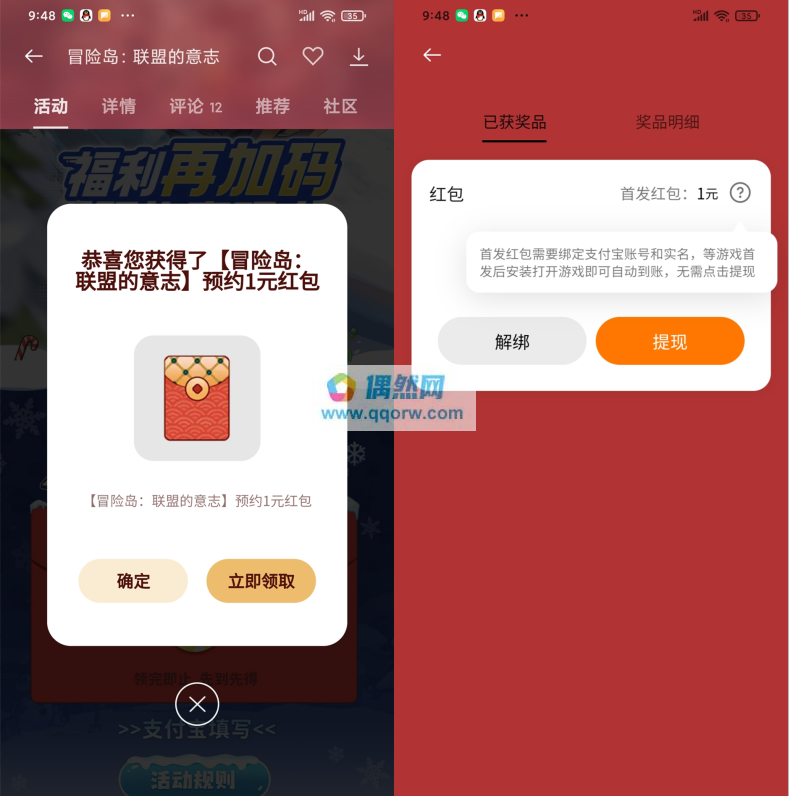Confirm the dialog with 确定
Viewport: 789px width, 796px height.
133,581
